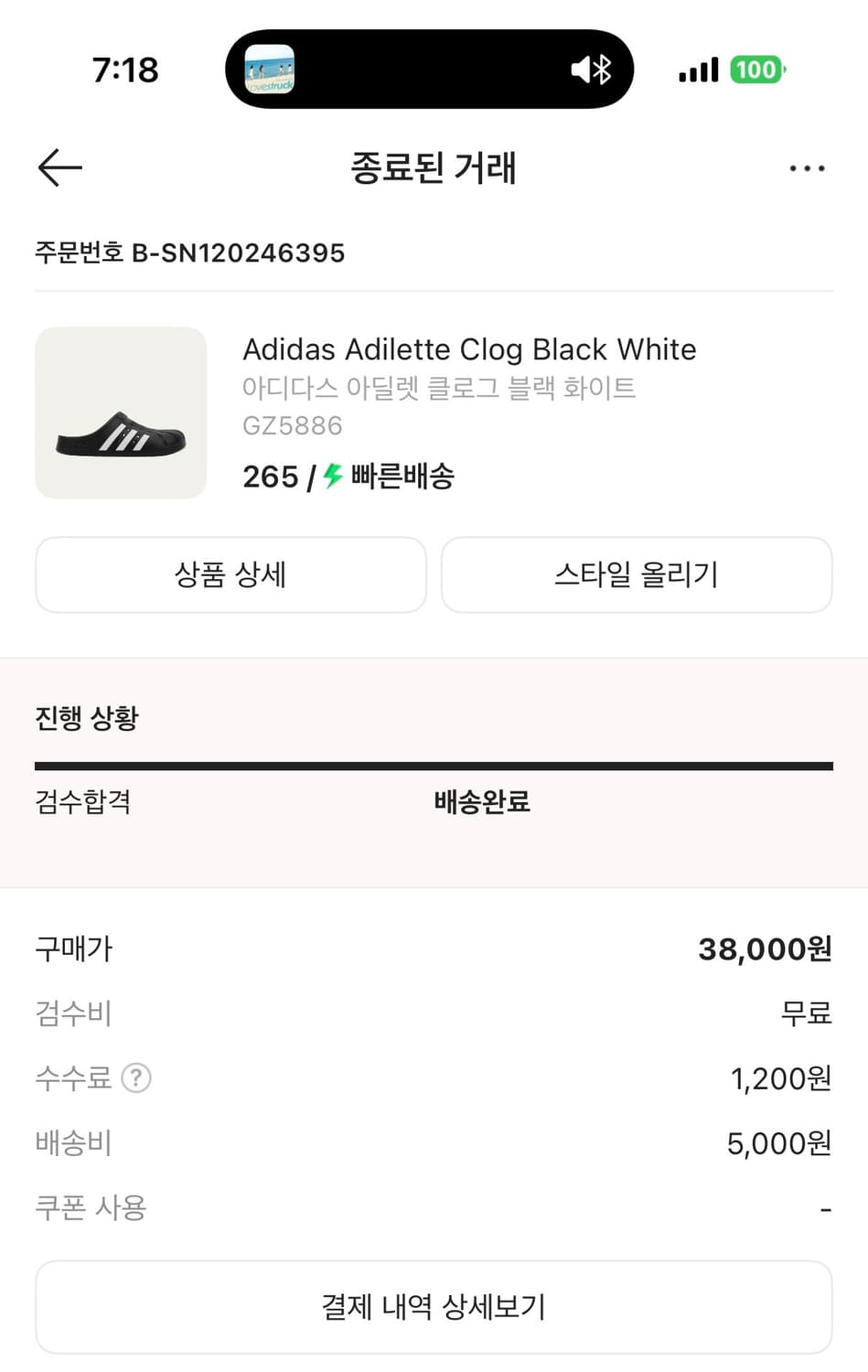The width and height of the screenshot is (868, 1372).
Task: Tap the cellular signal bars indicator
Action: 697,69
